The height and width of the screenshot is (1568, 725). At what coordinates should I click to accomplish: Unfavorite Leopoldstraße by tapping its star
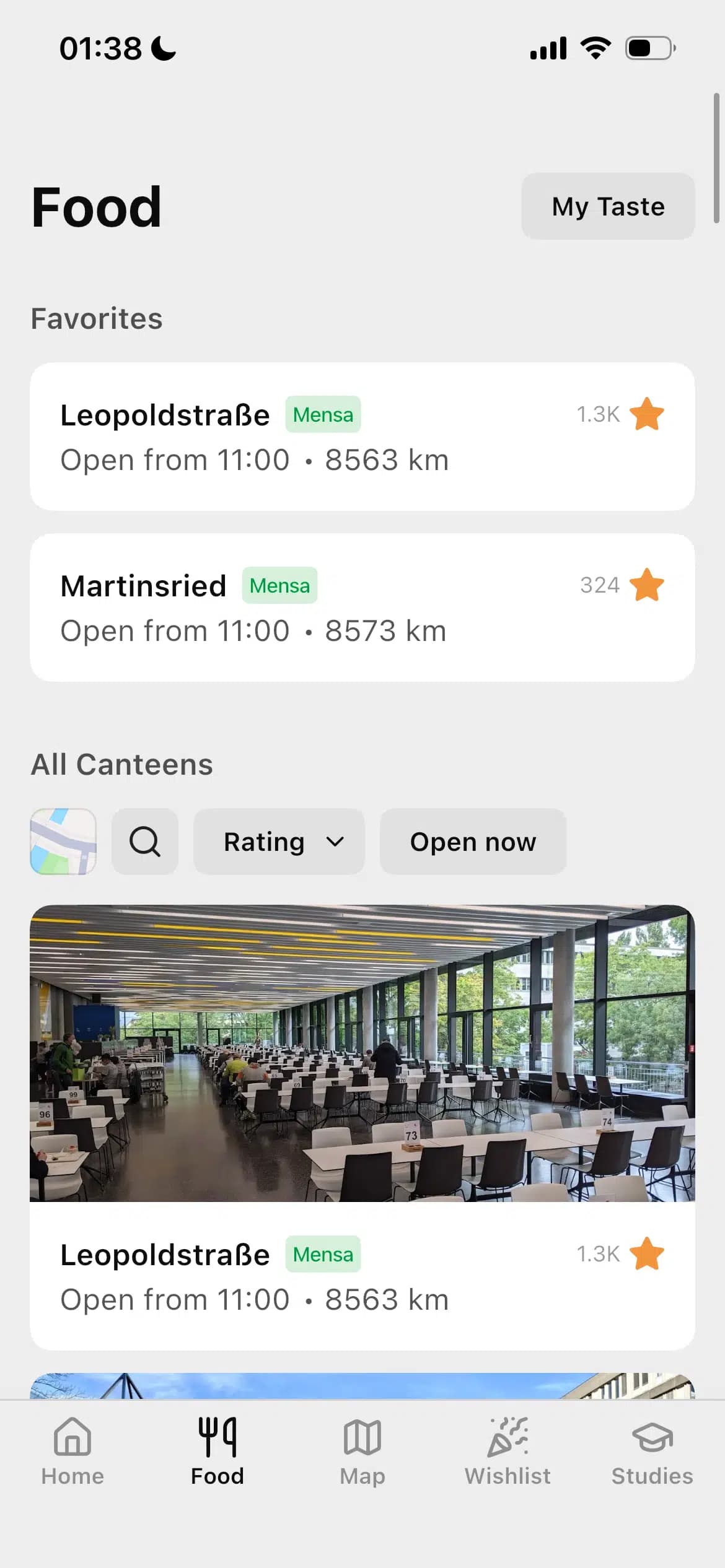pos(647,414)
